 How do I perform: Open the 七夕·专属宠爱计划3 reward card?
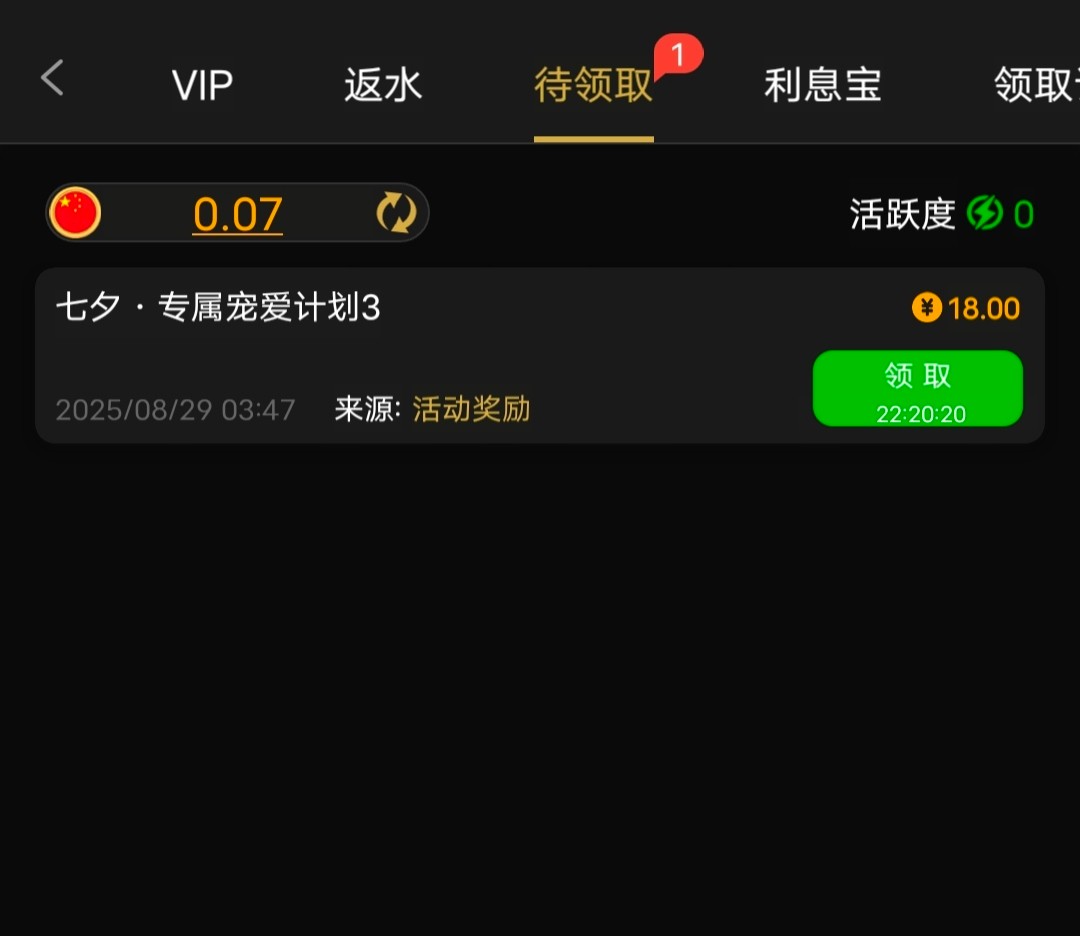click(x=400, y=355)
